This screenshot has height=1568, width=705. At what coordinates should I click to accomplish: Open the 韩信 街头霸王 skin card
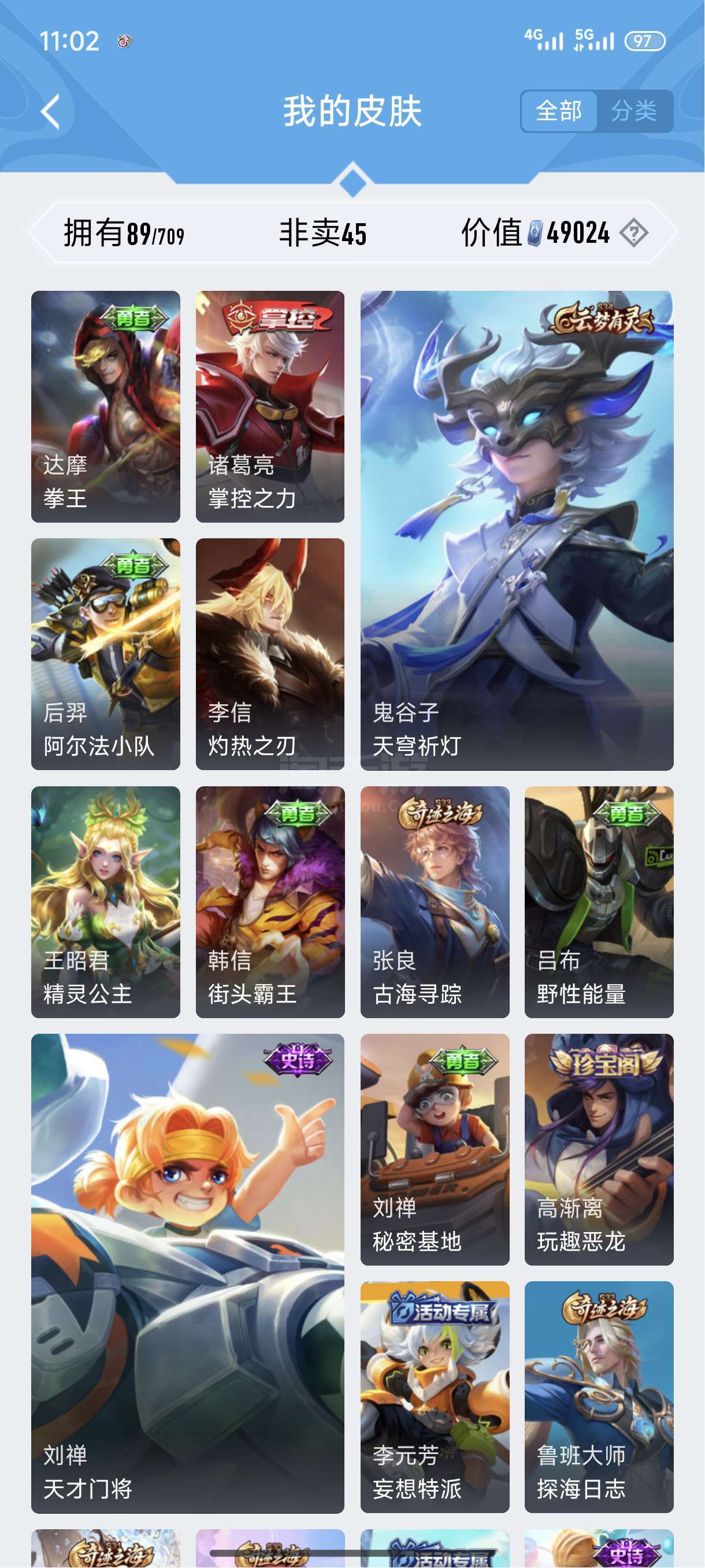(270, 902)
